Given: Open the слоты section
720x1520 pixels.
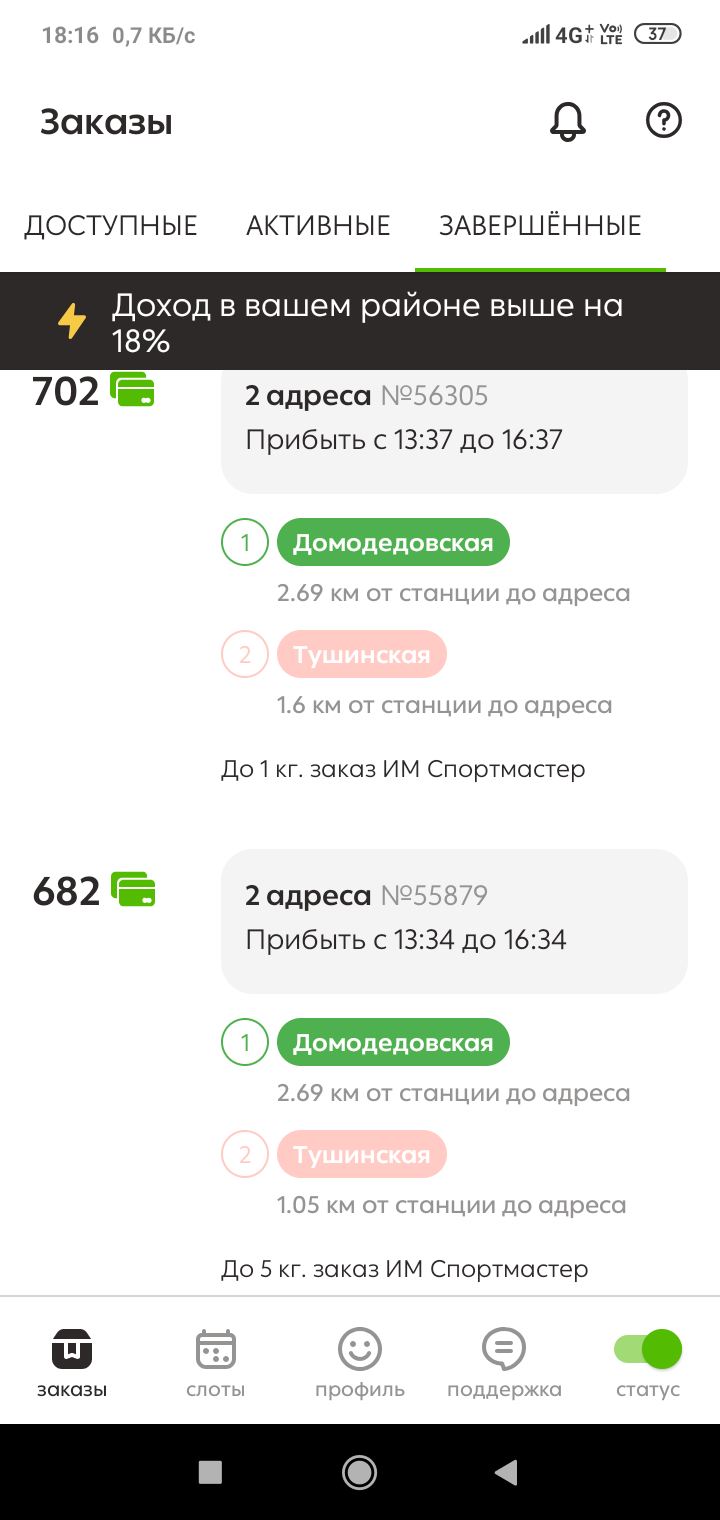Looking at the screenshot, I should (x=215, y=1362).
